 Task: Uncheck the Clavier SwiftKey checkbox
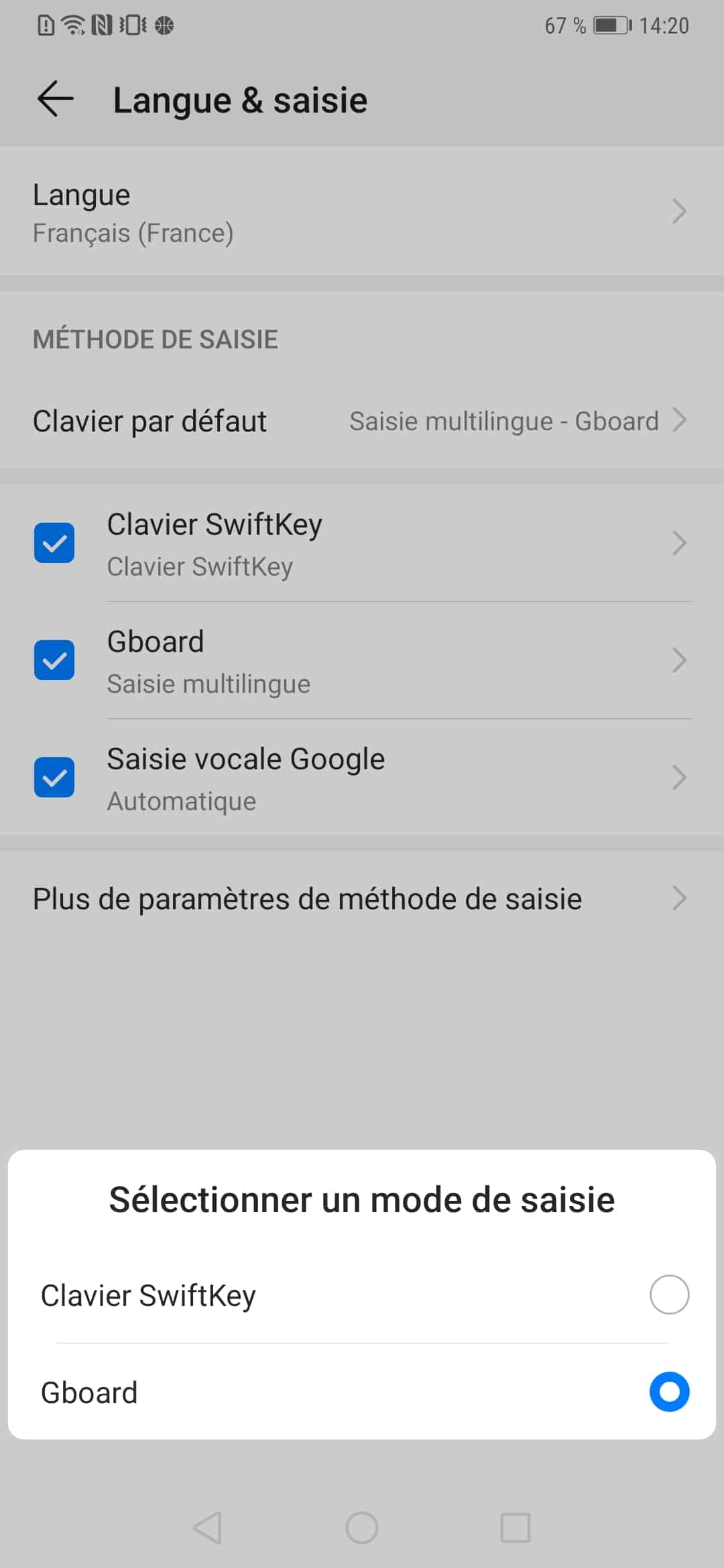[x=54, y=543]
